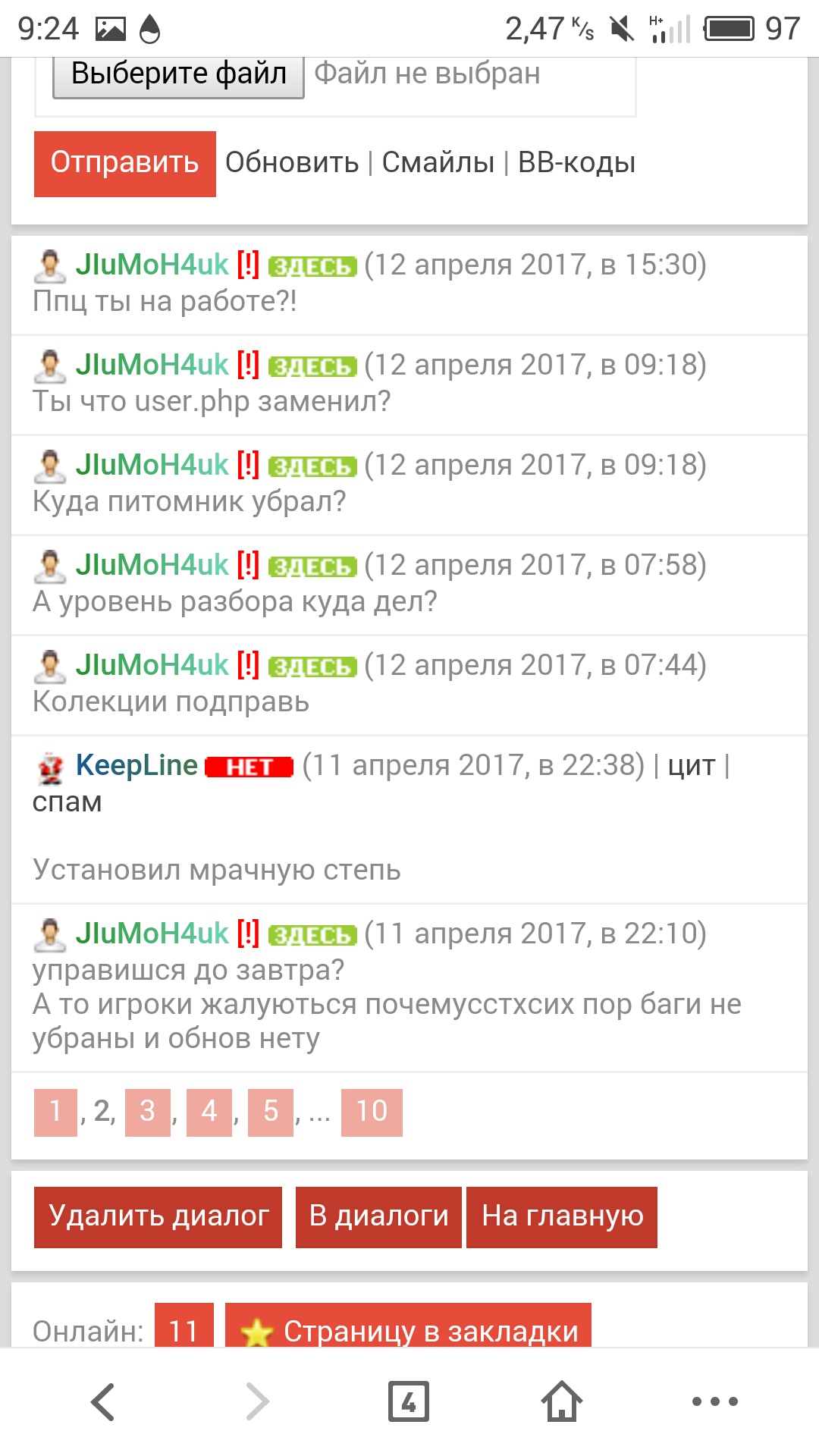Refresh the dialog via Обновить
This screenshot has height=1456, width=819.
tap(292, 163)
